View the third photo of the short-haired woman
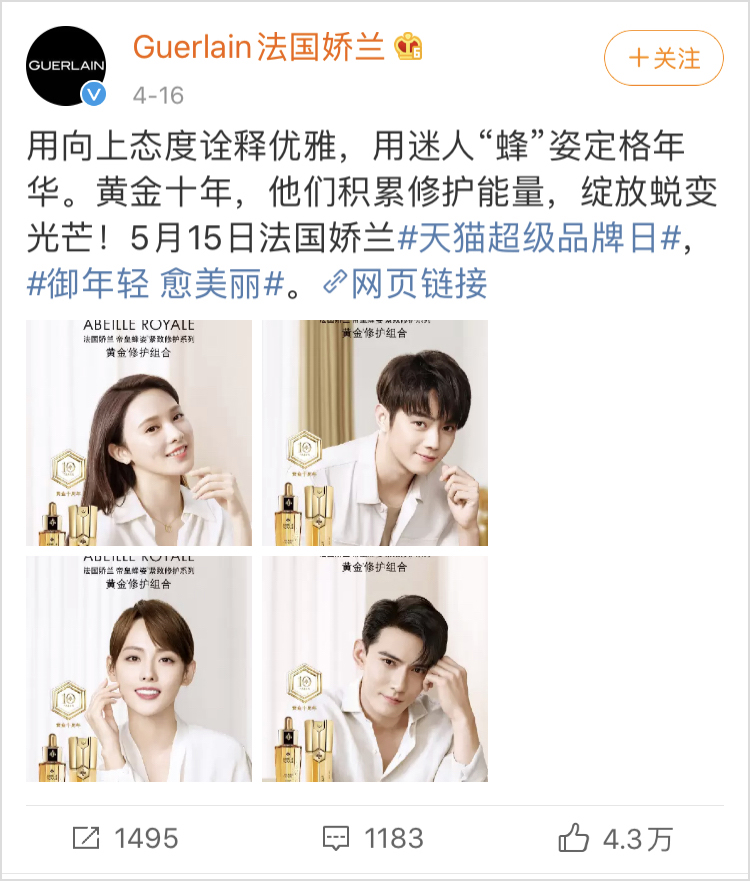750x881 pixels. 139,669
